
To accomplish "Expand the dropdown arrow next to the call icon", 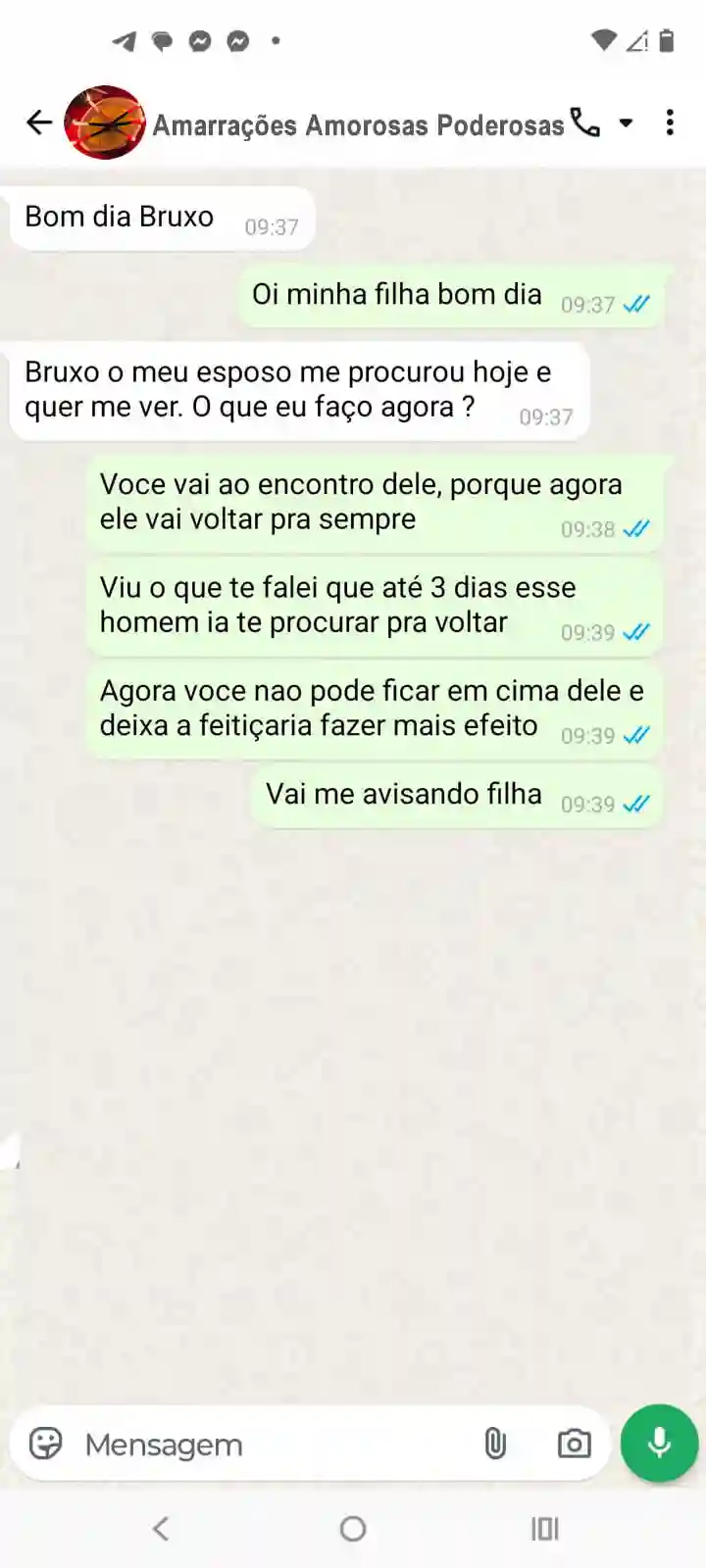I will pyautogui.click(x=626, y=124).
